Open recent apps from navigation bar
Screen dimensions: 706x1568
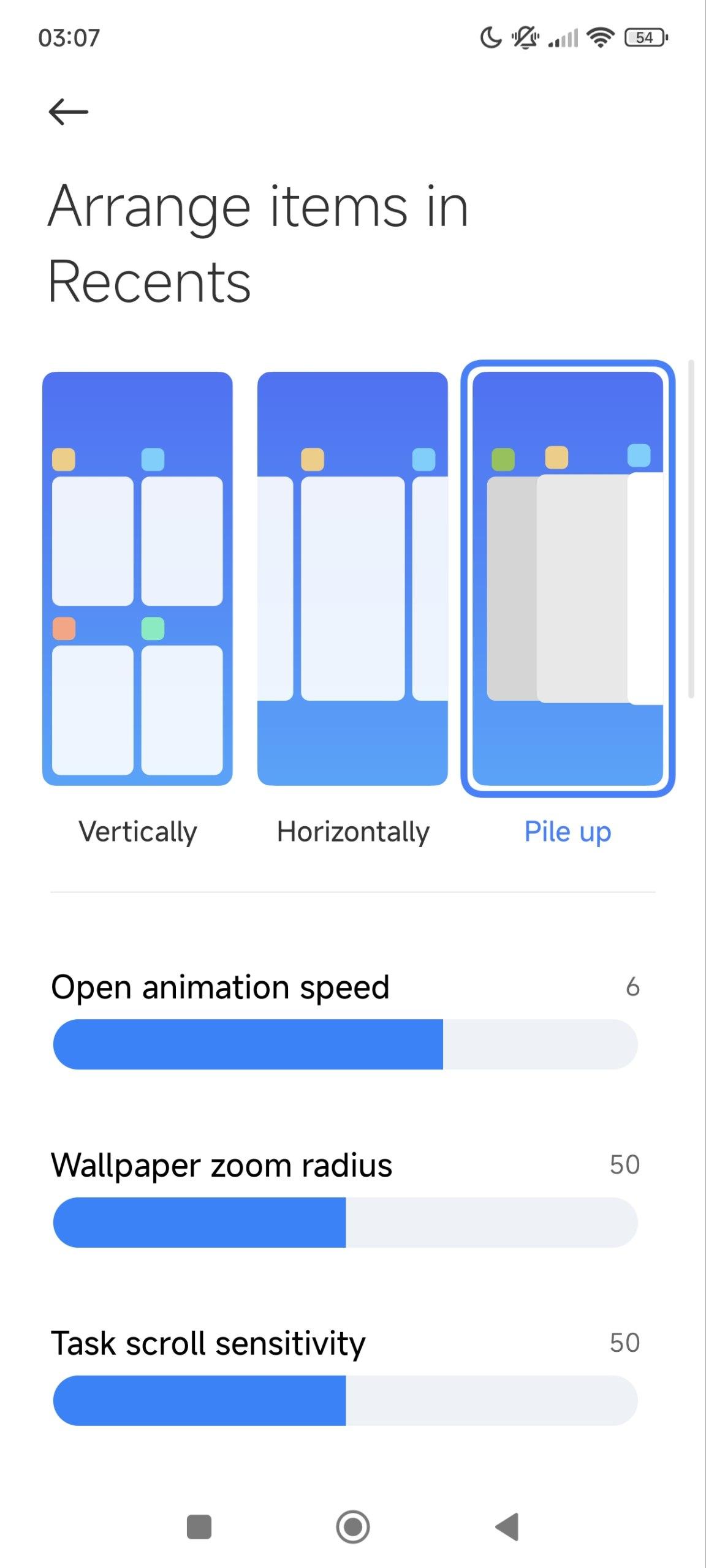click(199, 1527)
